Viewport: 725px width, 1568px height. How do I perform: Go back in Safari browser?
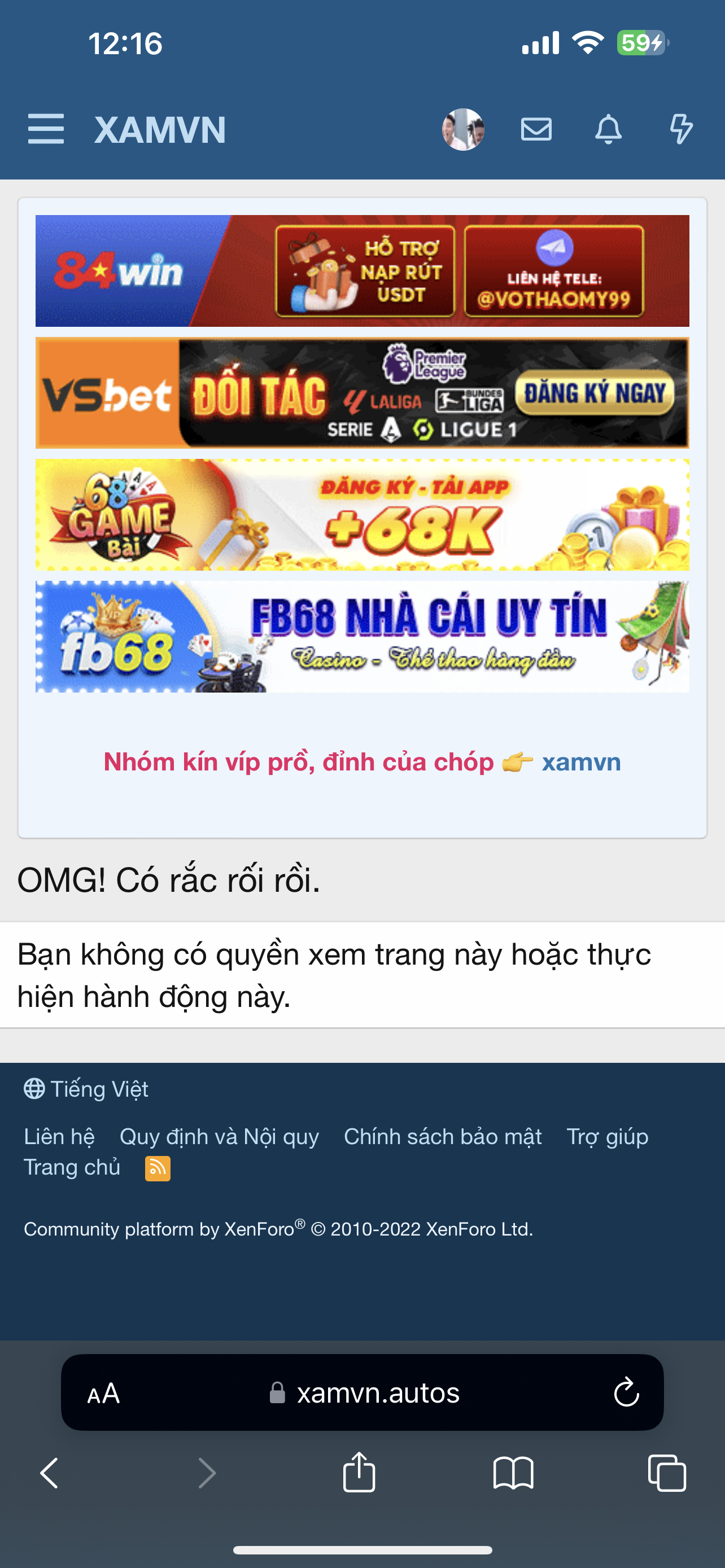pos(49,1473)
